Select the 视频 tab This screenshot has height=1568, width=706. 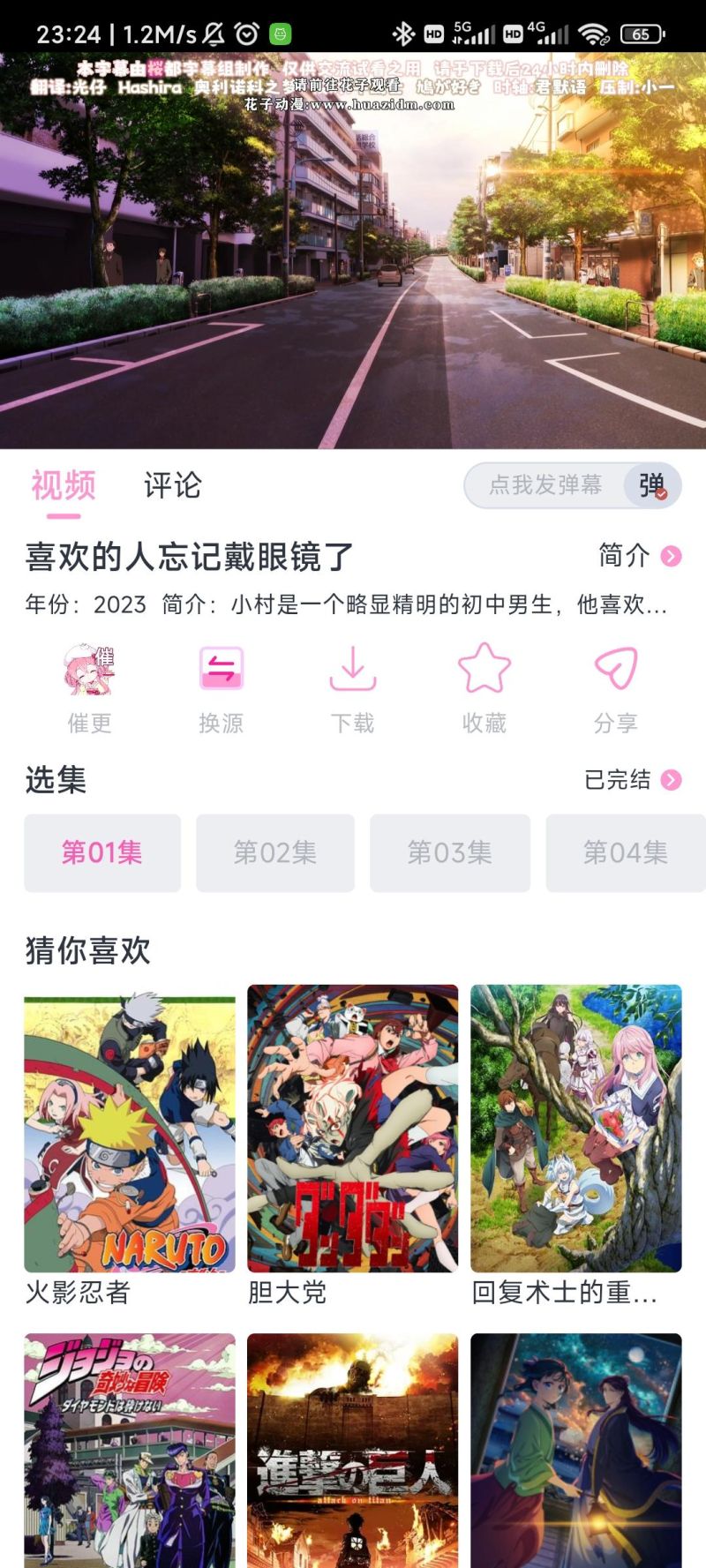point(64,485)
